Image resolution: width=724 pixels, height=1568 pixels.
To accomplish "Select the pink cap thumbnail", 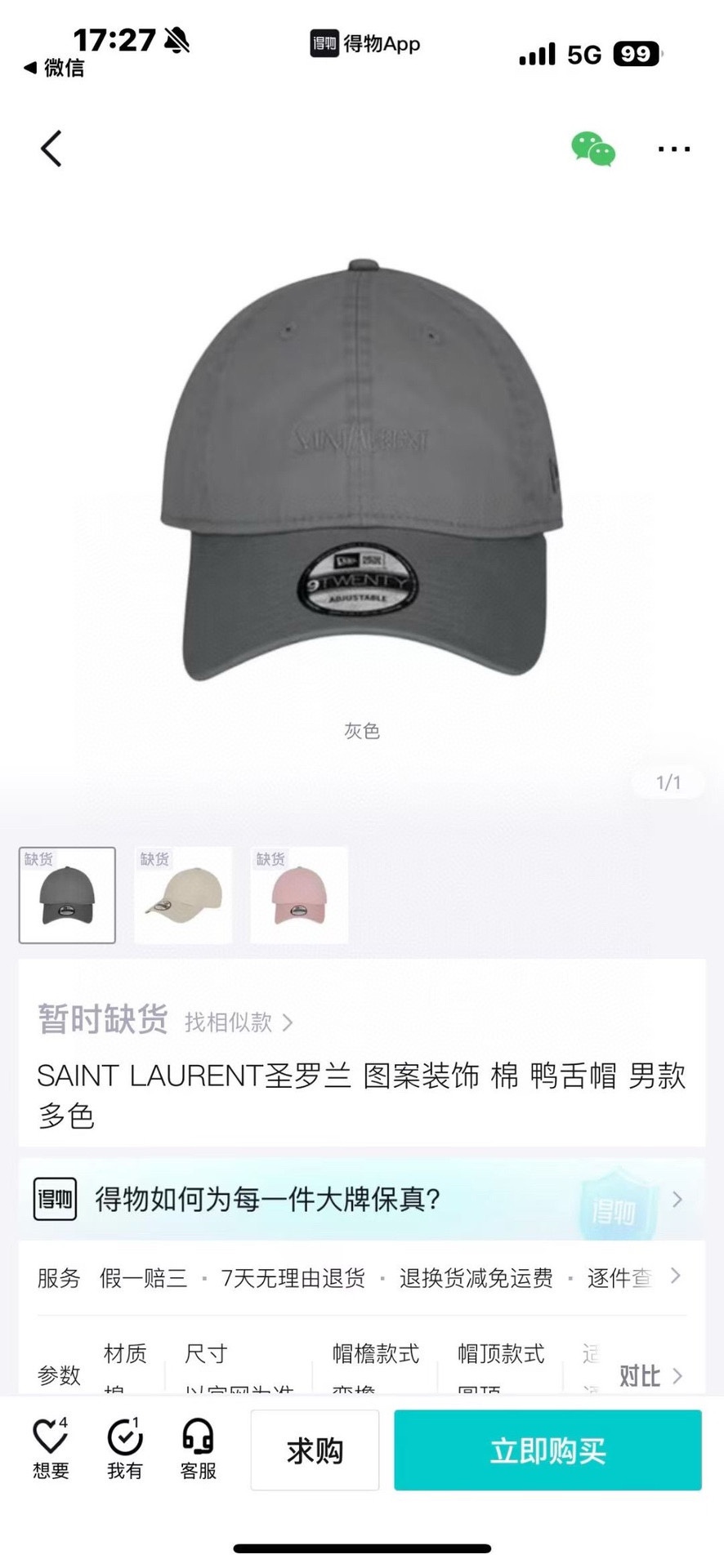I will coord(299,895).
